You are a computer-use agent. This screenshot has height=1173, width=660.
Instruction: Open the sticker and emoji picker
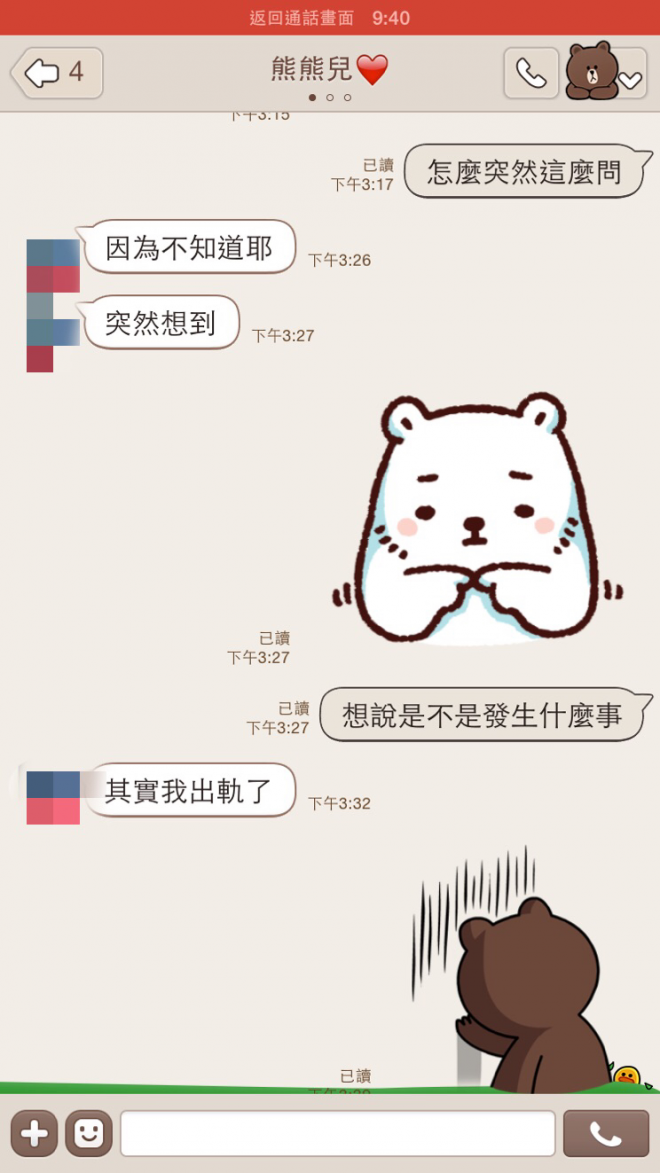tap(88, 1133)
